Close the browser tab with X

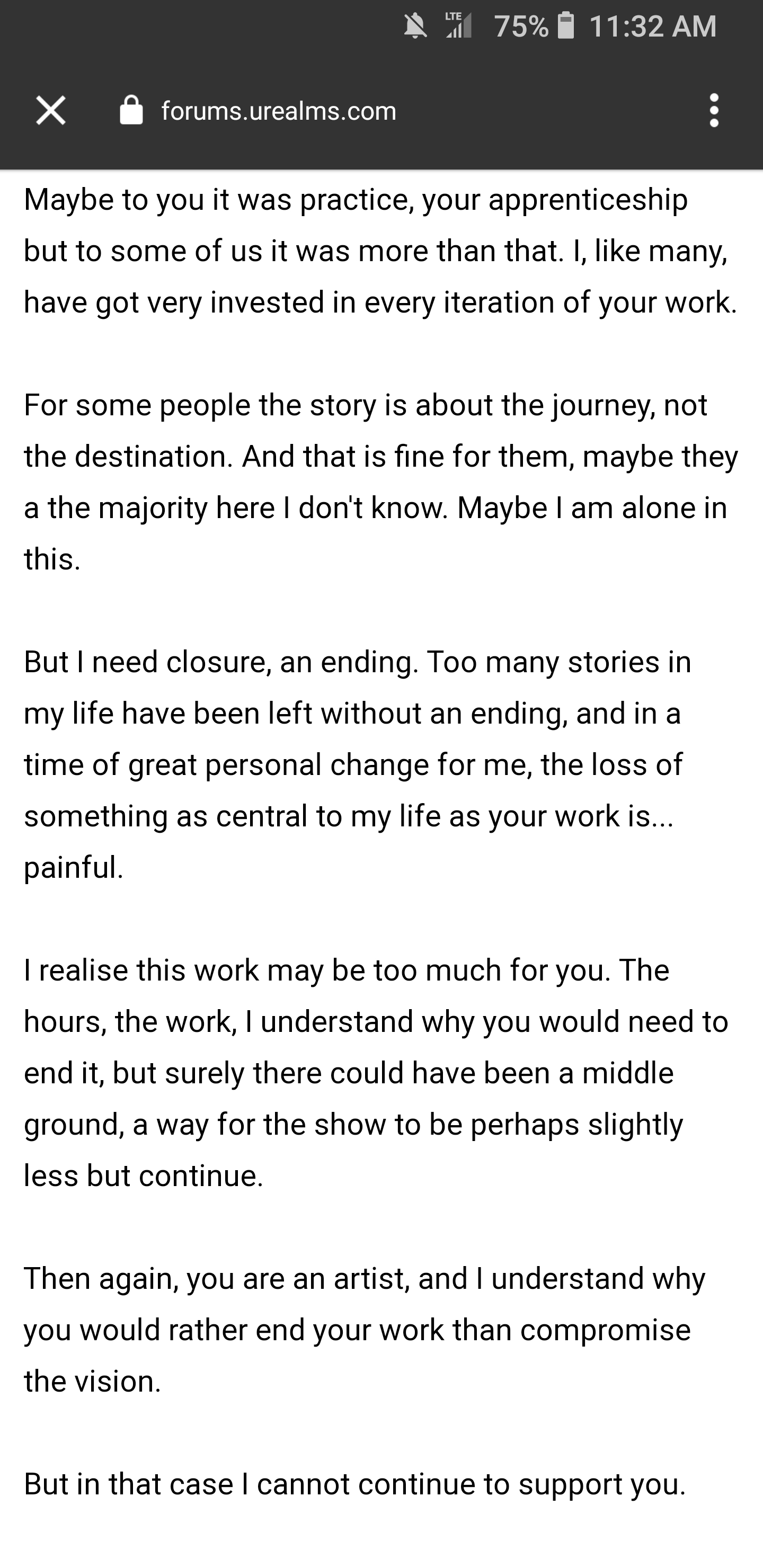point(50,110)
